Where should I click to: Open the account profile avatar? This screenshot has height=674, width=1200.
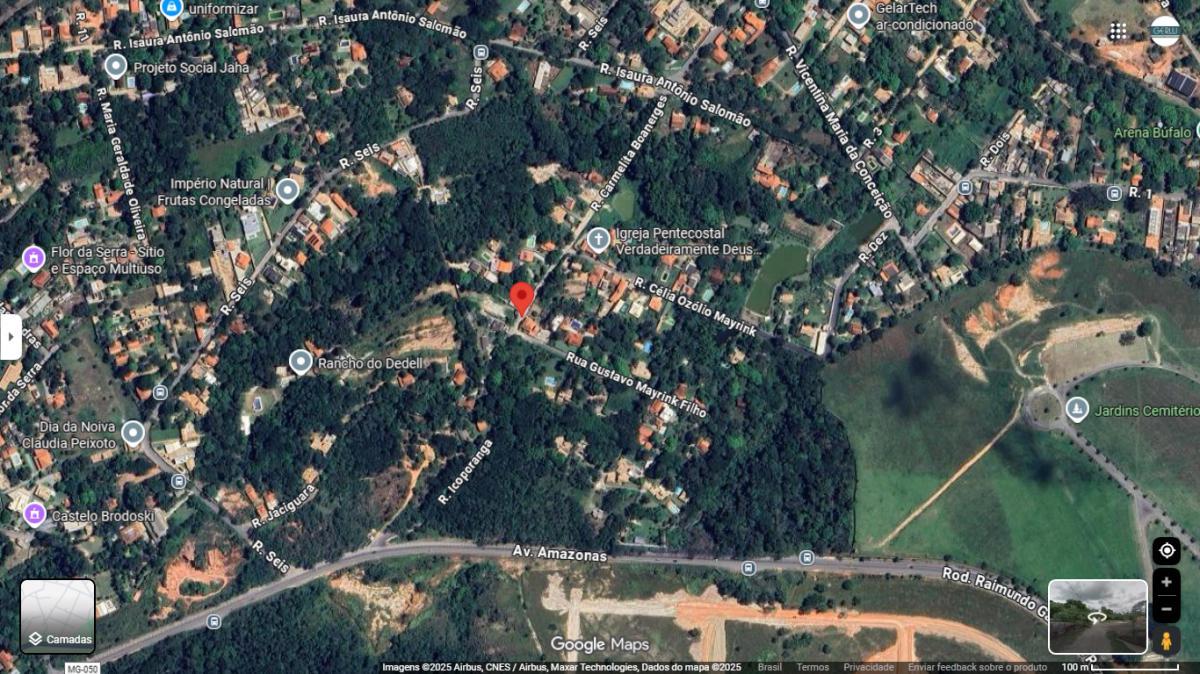[1165, 31]
